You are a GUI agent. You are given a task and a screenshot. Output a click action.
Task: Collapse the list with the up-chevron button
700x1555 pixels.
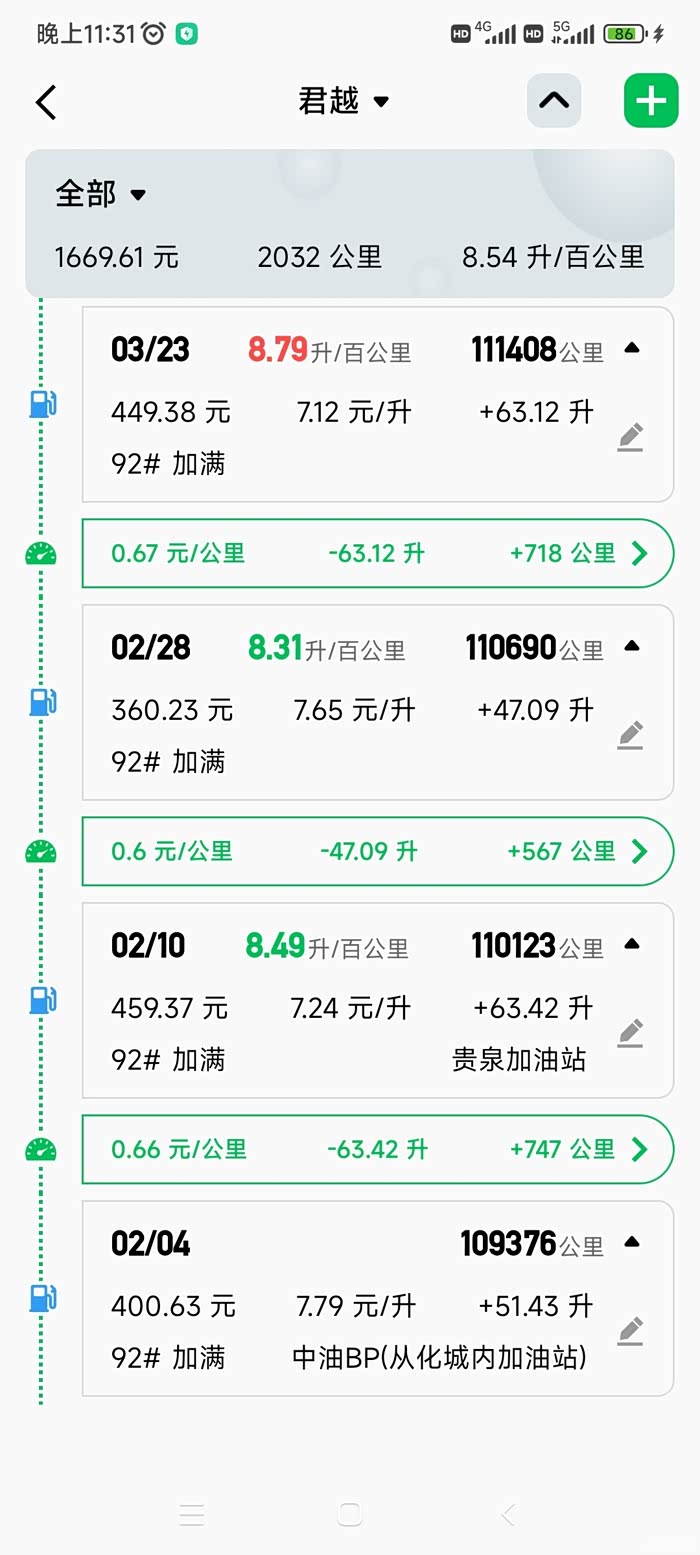[554, 101]
